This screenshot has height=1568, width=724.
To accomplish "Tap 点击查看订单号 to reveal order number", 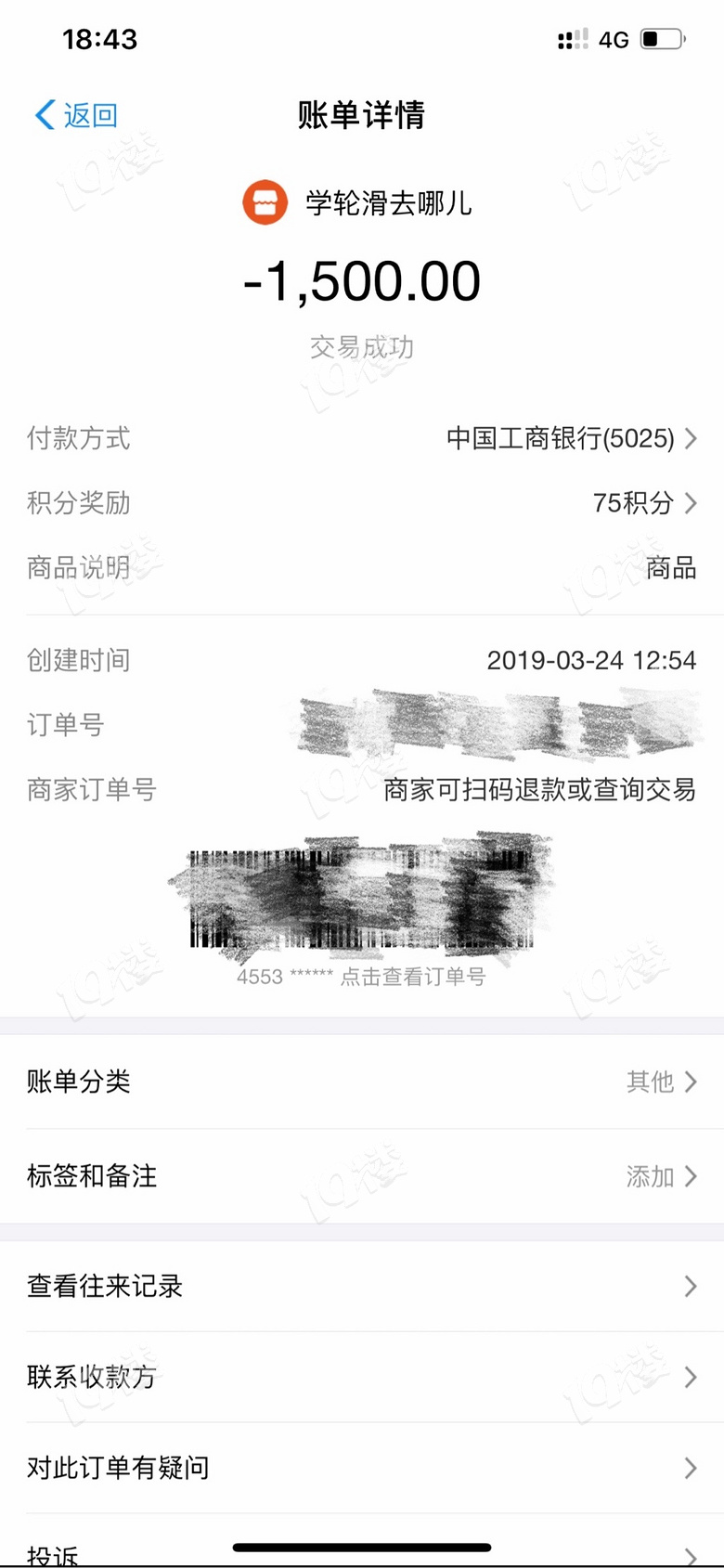I will click(413, 977).
